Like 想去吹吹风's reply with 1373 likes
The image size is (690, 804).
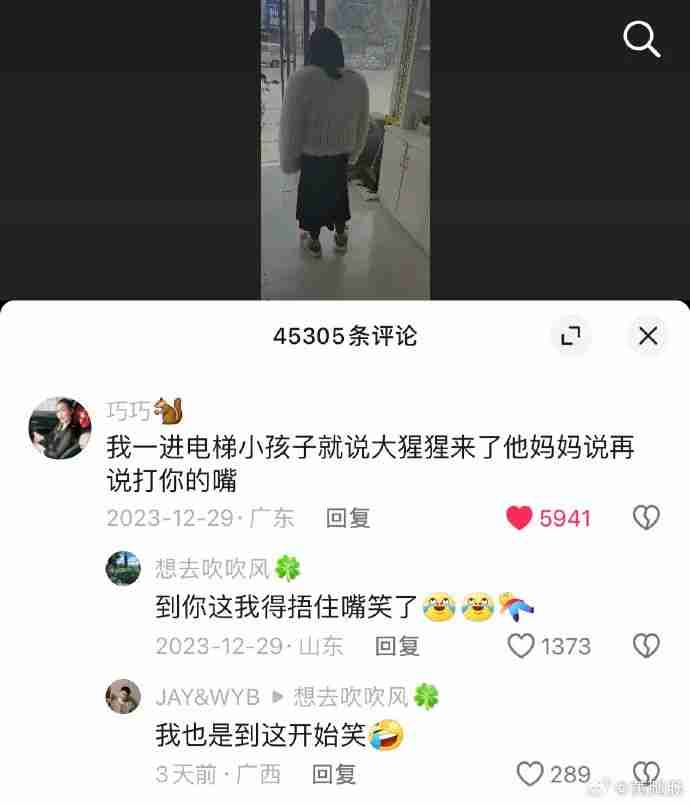(521, 646)
